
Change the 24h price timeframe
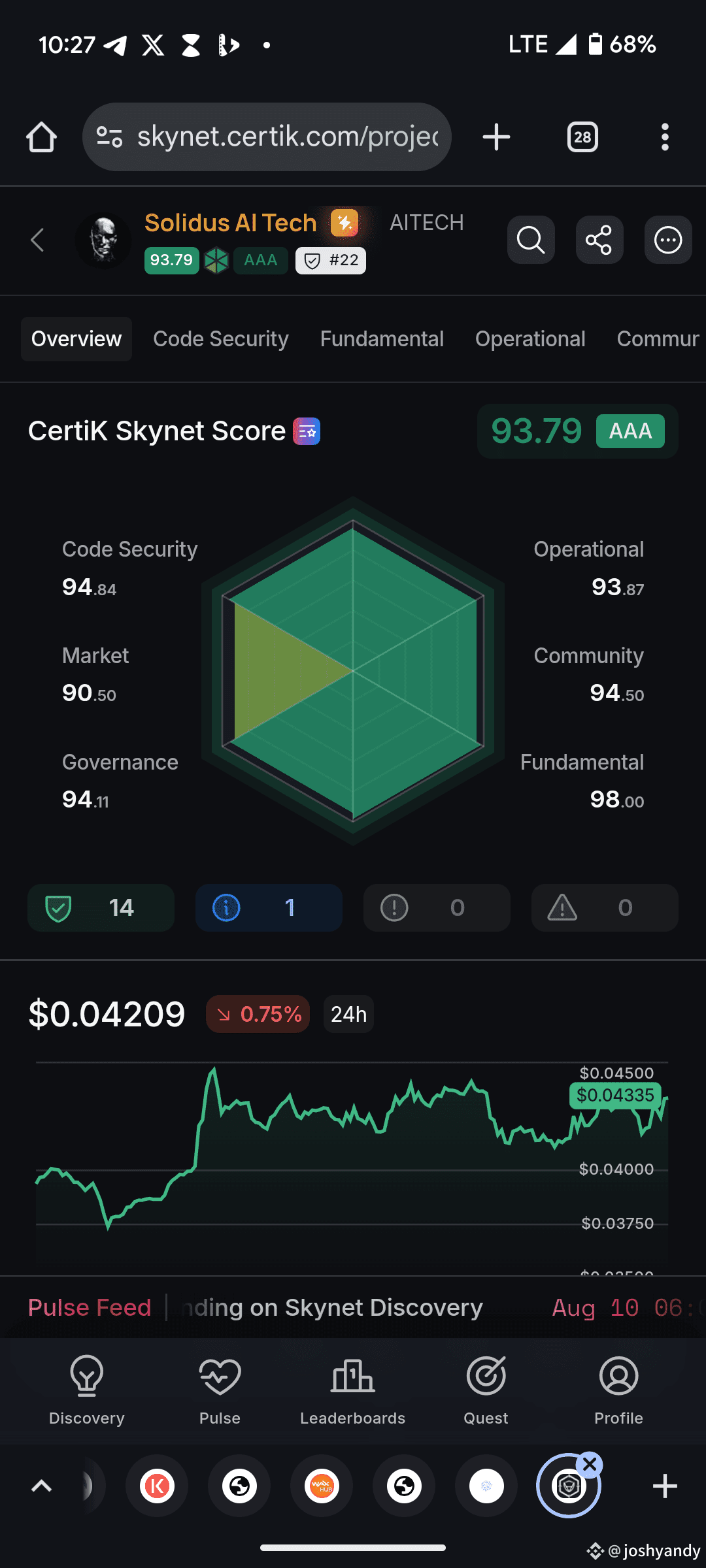[348, 1014]
